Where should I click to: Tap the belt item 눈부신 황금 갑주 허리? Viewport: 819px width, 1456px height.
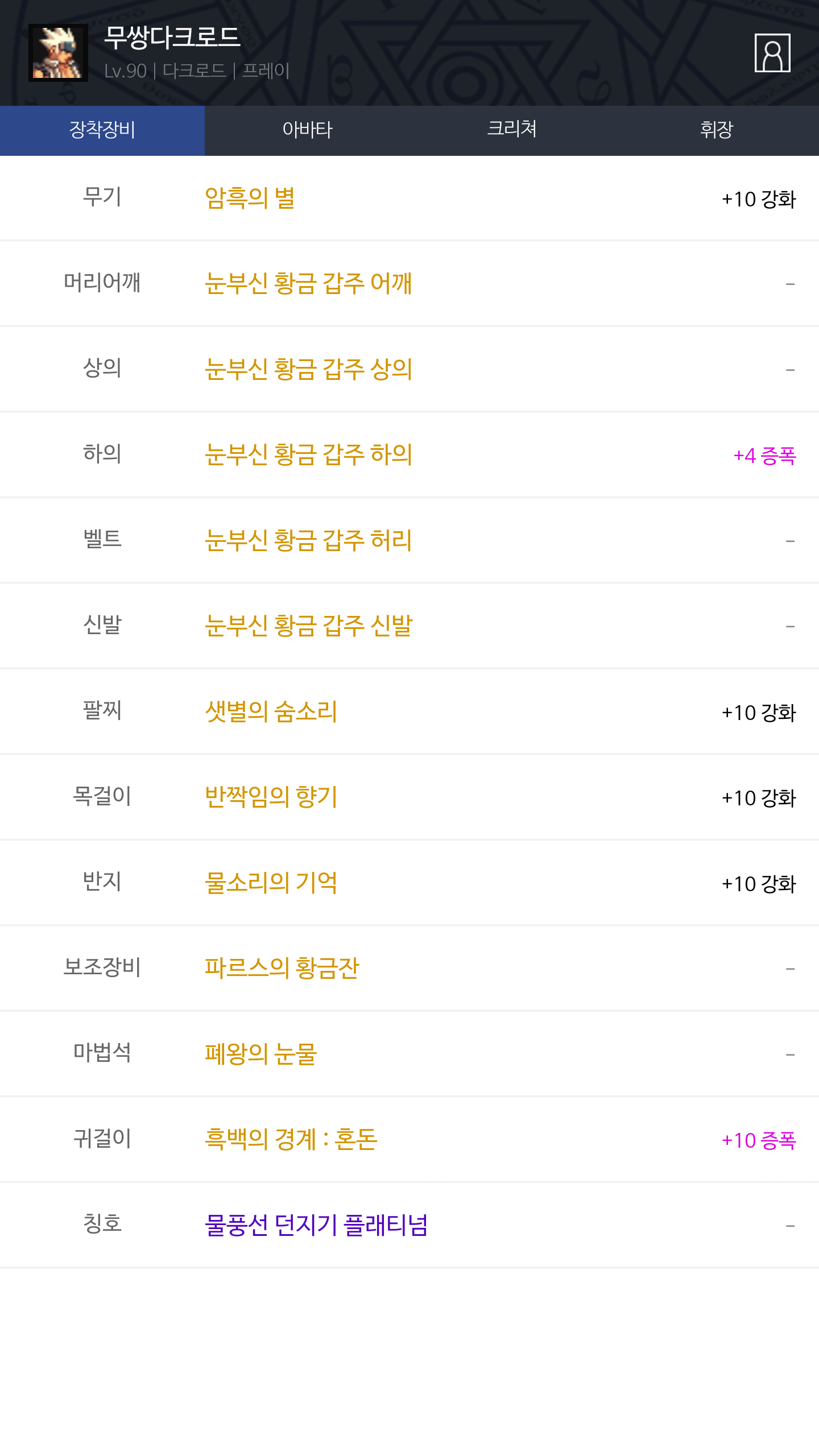[x=308, y=540]
